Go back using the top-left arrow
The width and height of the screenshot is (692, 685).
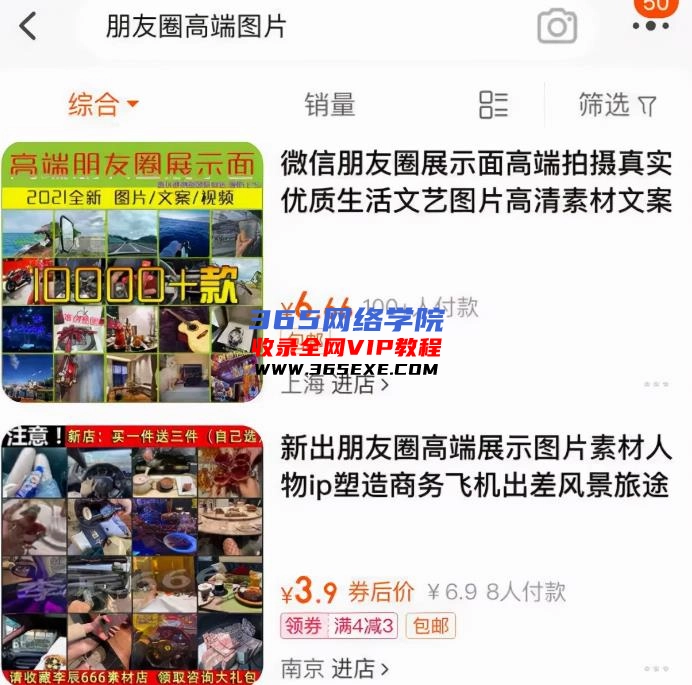click(x=28, y=27)
